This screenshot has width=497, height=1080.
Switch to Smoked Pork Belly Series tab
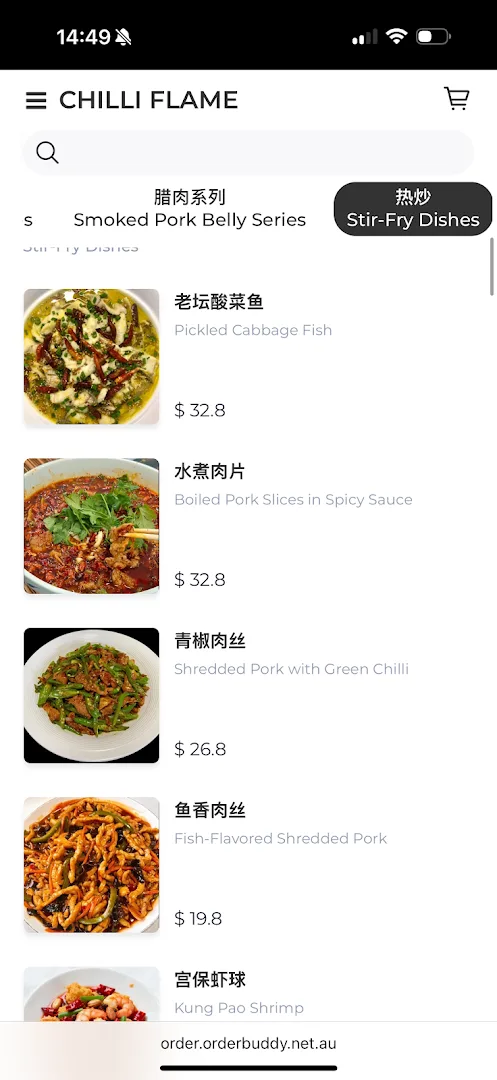click(189, 209)
